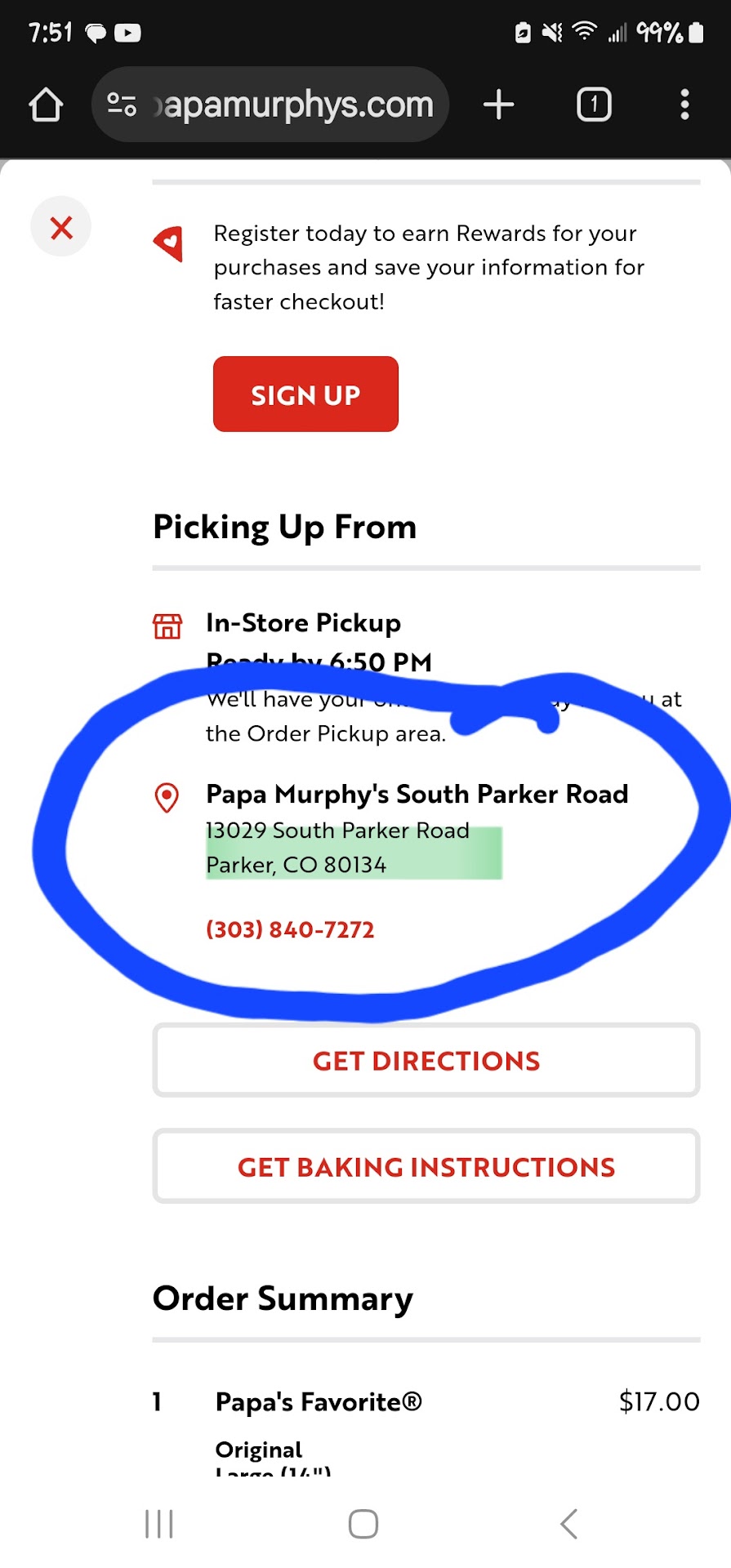View site information icon in address bar
This screenshot has height=1568, width=731.
click(x=122, y=105)
